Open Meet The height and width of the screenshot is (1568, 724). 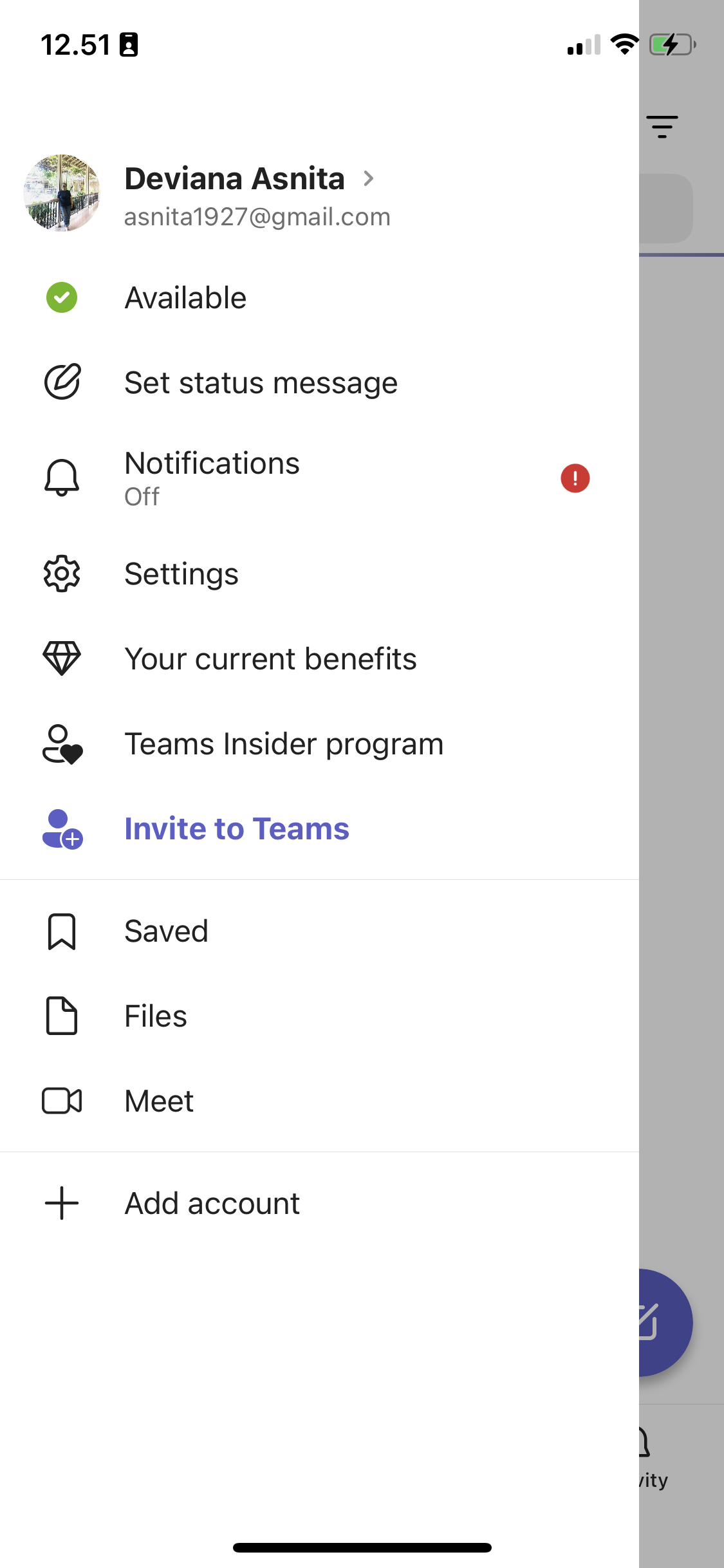point(158,1101)
